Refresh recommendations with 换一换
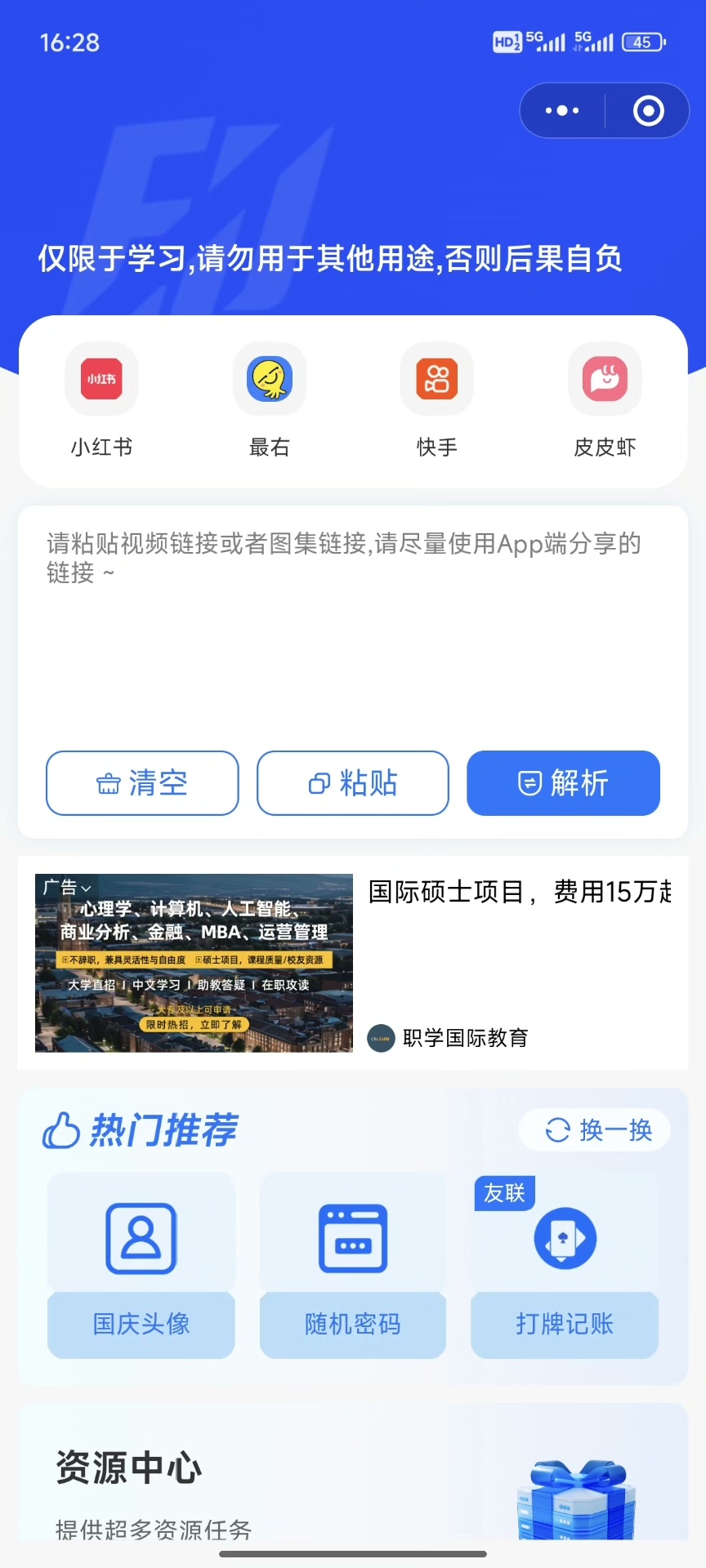706x1568 pixels. click(x=595, y=1130)
